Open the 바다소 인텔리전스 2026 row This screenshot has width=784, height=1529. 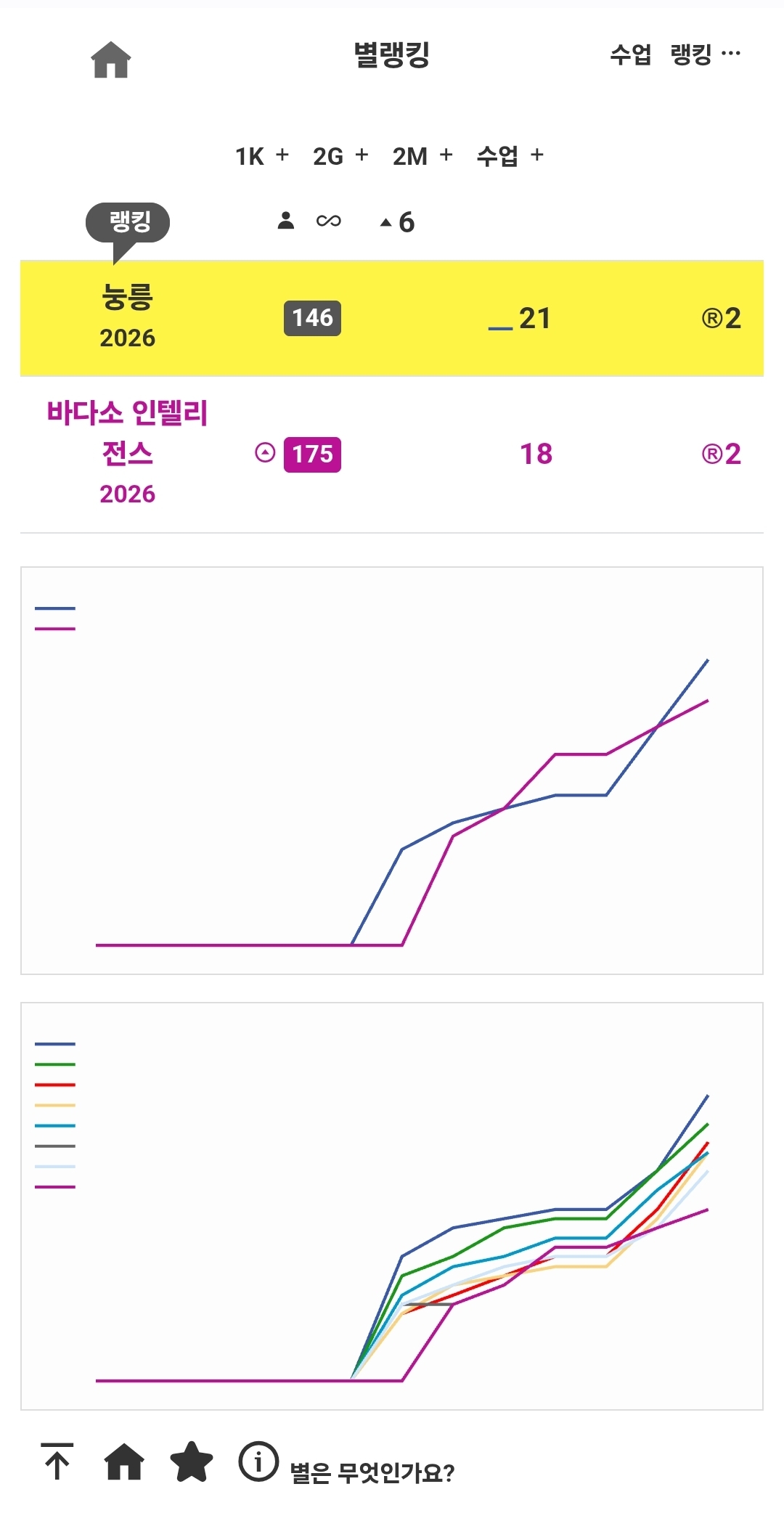pyautogui.click(x=392, y=454)
